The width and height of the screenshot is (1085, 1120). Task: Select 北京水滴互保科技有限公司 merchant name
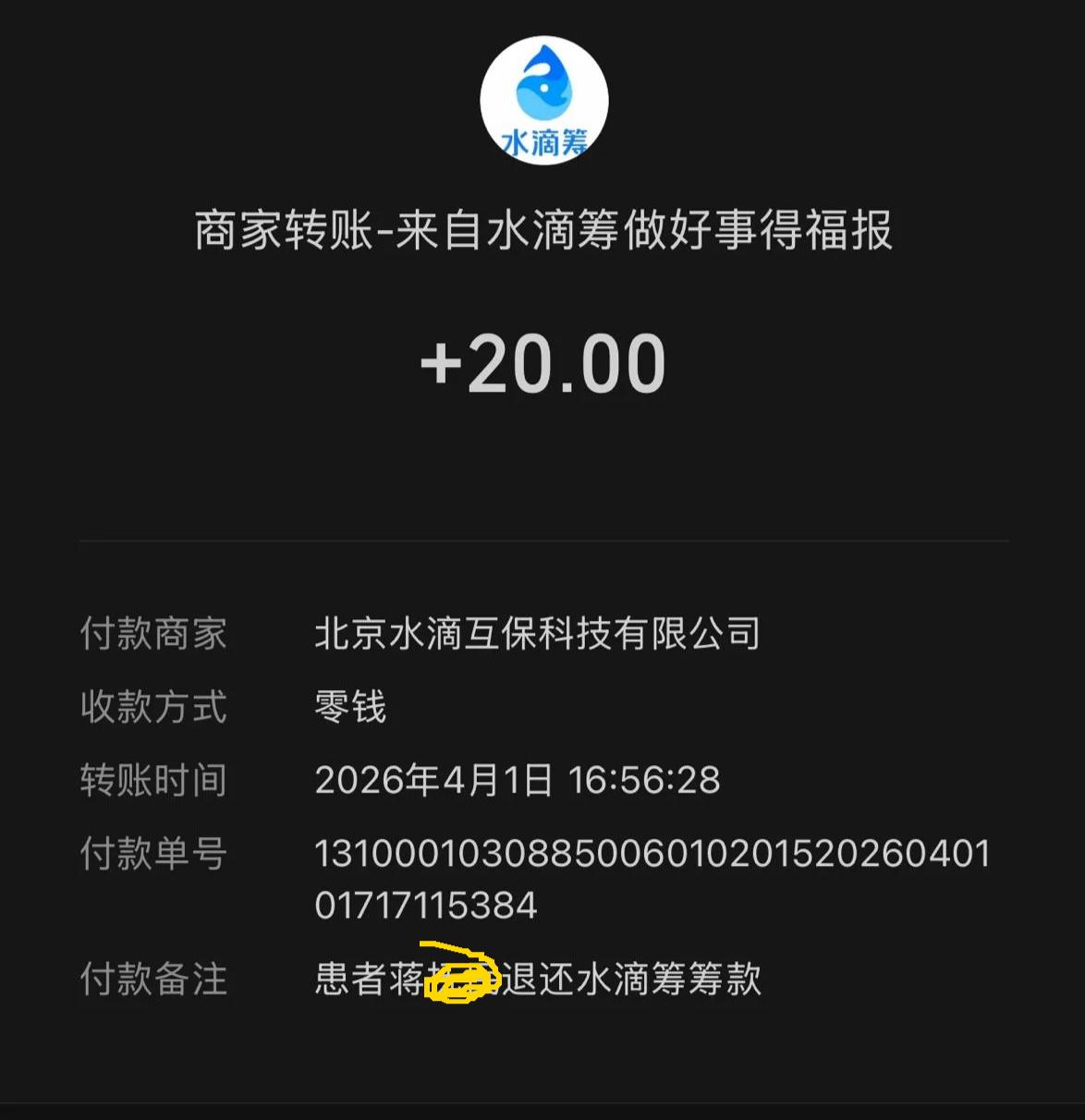point(537,634)
